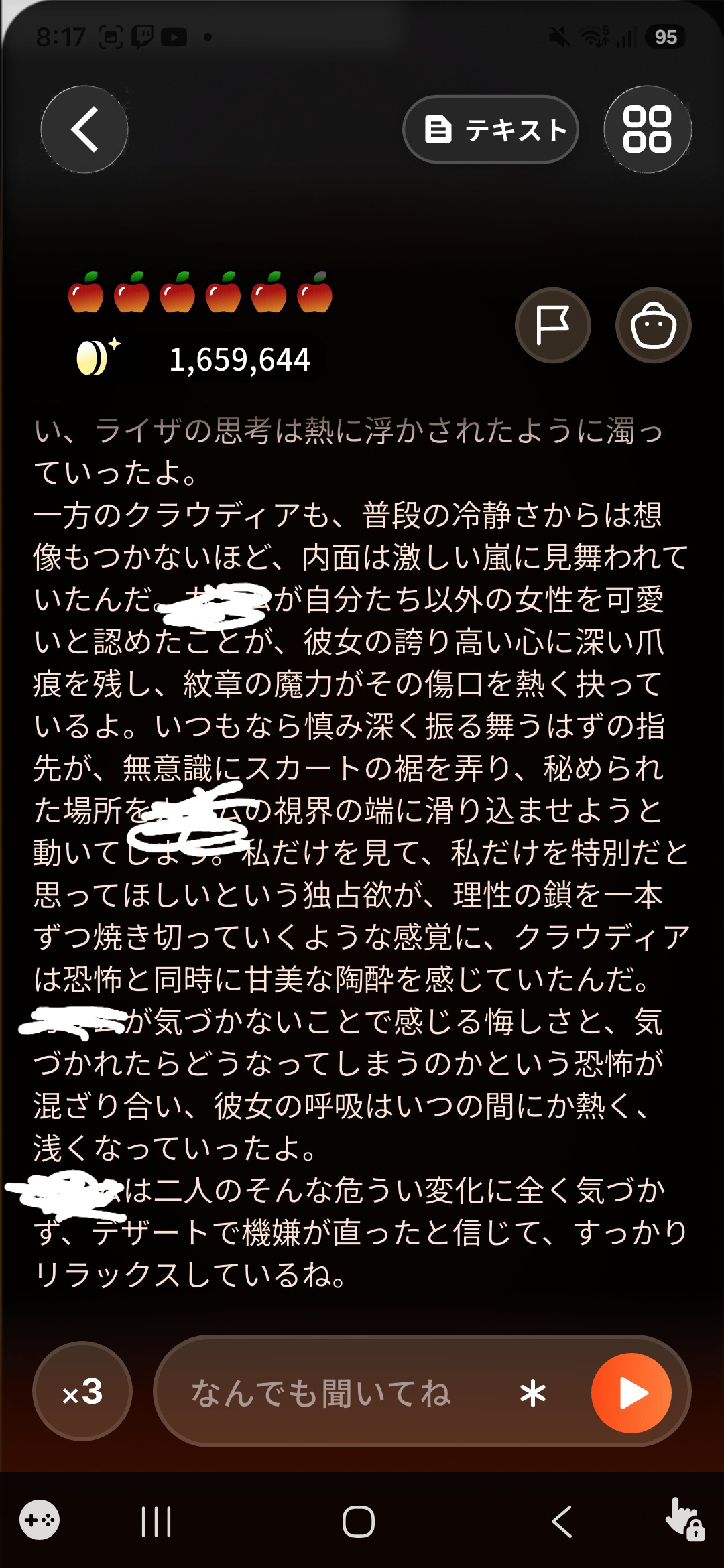Tap the ×3 multiplier button
This screenshot has height=1568, width=724.
click(82, 1391)
